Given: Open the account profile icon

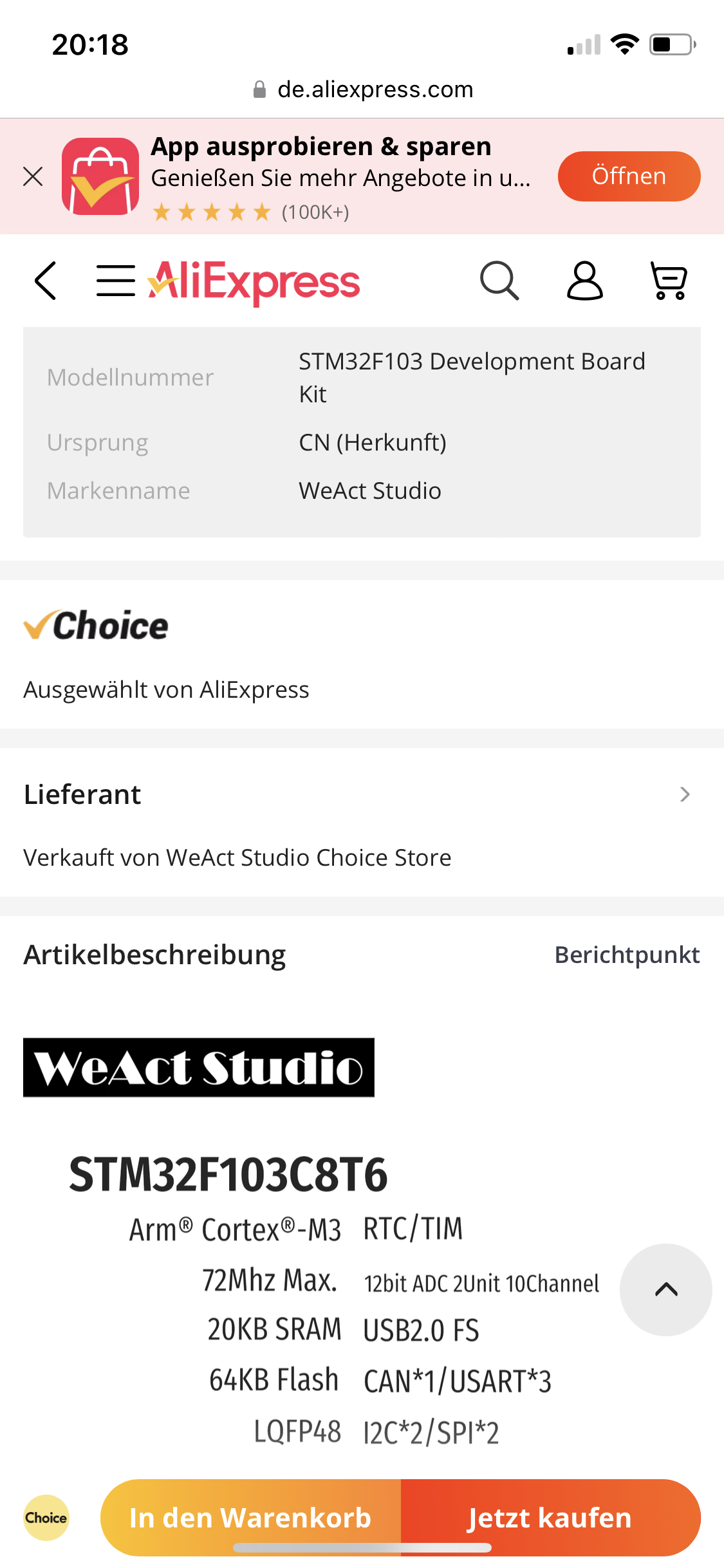Looking at the screenshot, I should point(584,281).
